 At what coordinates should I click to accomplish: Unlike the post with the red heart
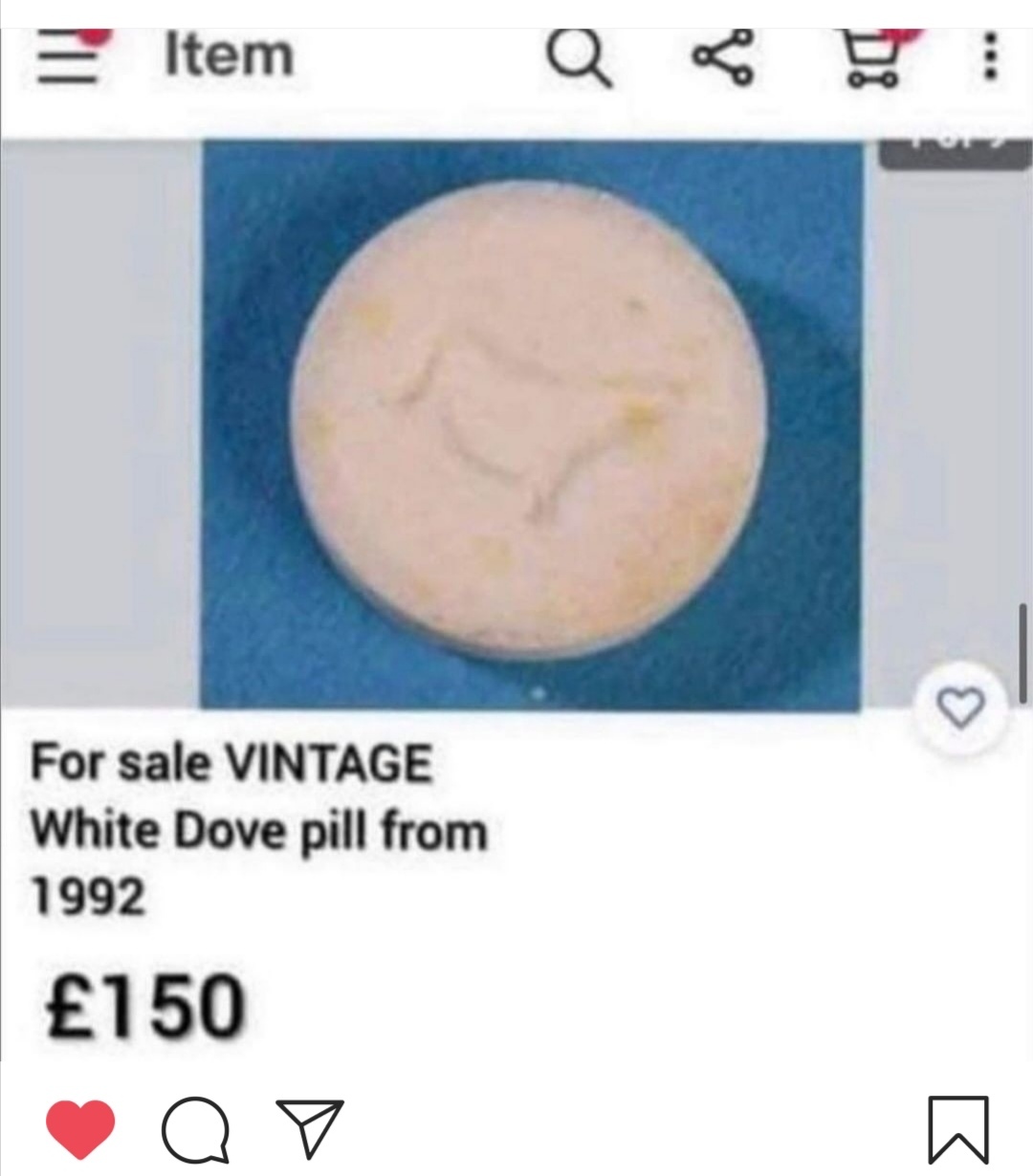pyautogui.click(x=80, y=1129)
